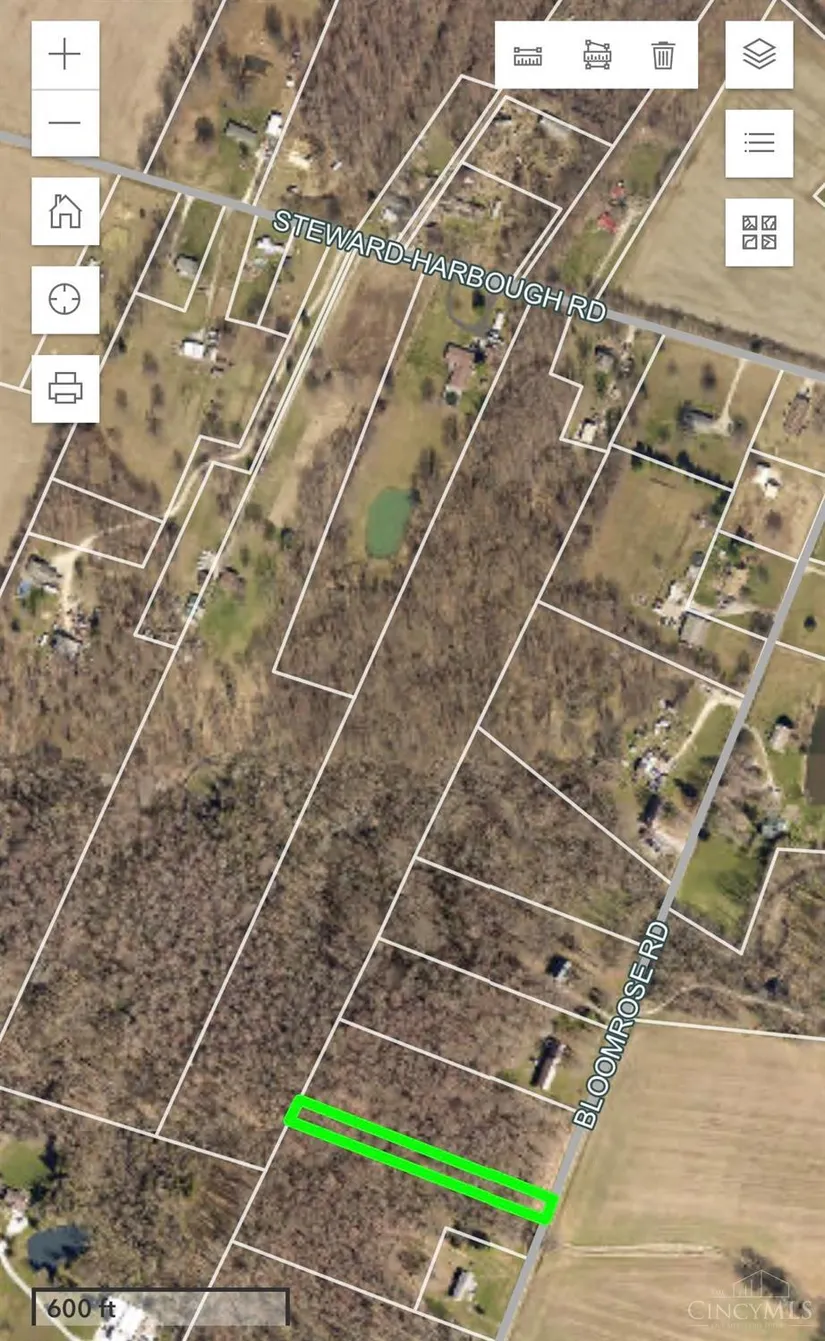The height and width of the screenshot is (1341, 825).
Task: Select the area measurement tool
Action: (x=597, y=55)
